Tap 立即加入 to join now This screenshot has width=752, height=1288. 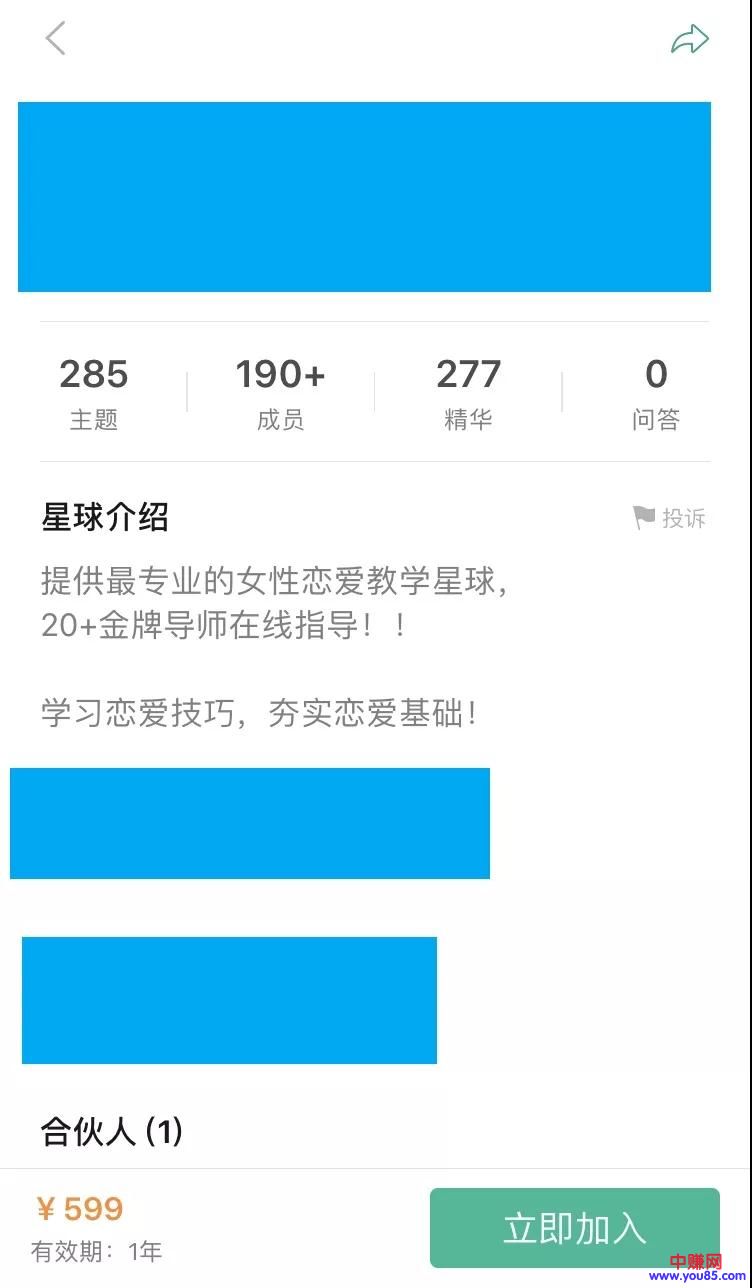coord(574,1228)
